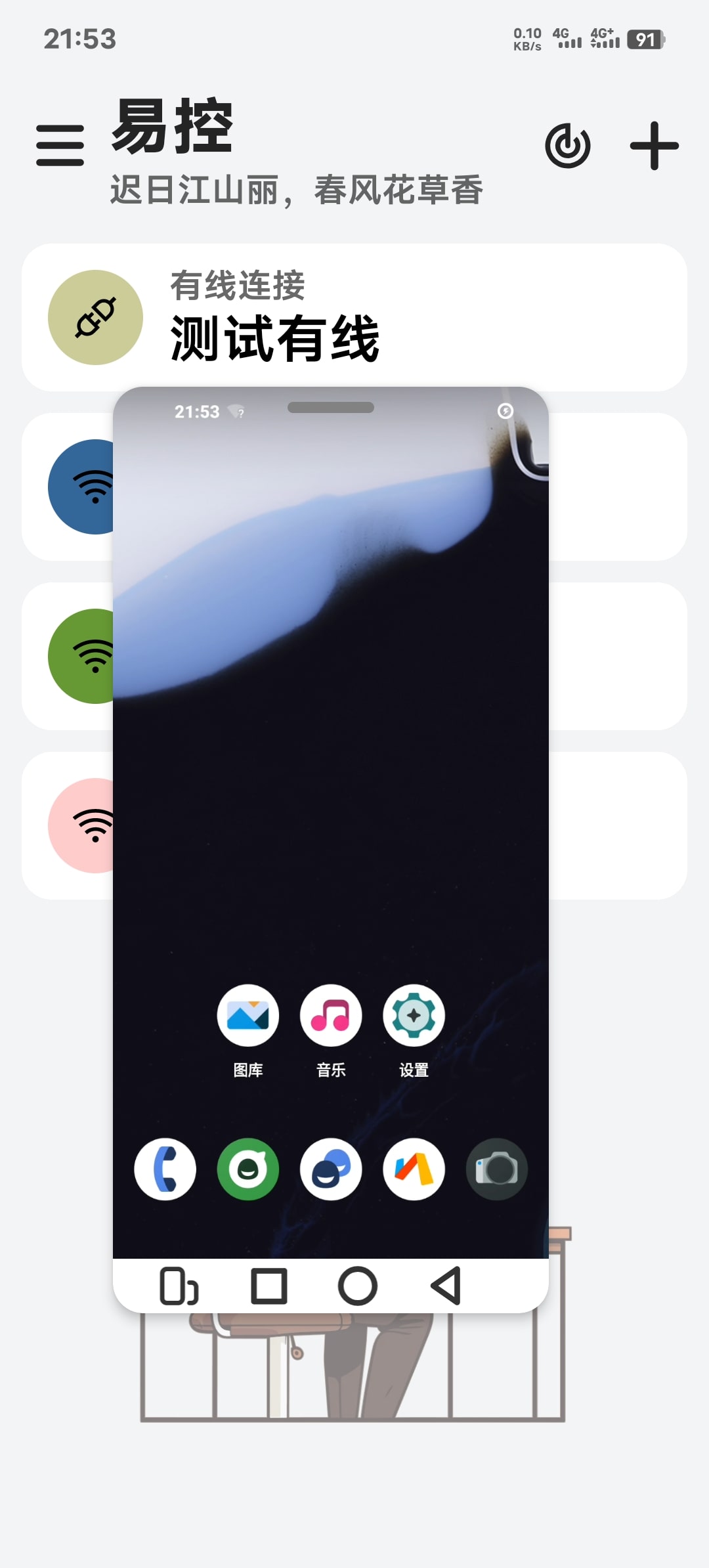Tap the floating window's back triangle button
Viewport: 709px width, 1568px height.
tap(446, 1286)
